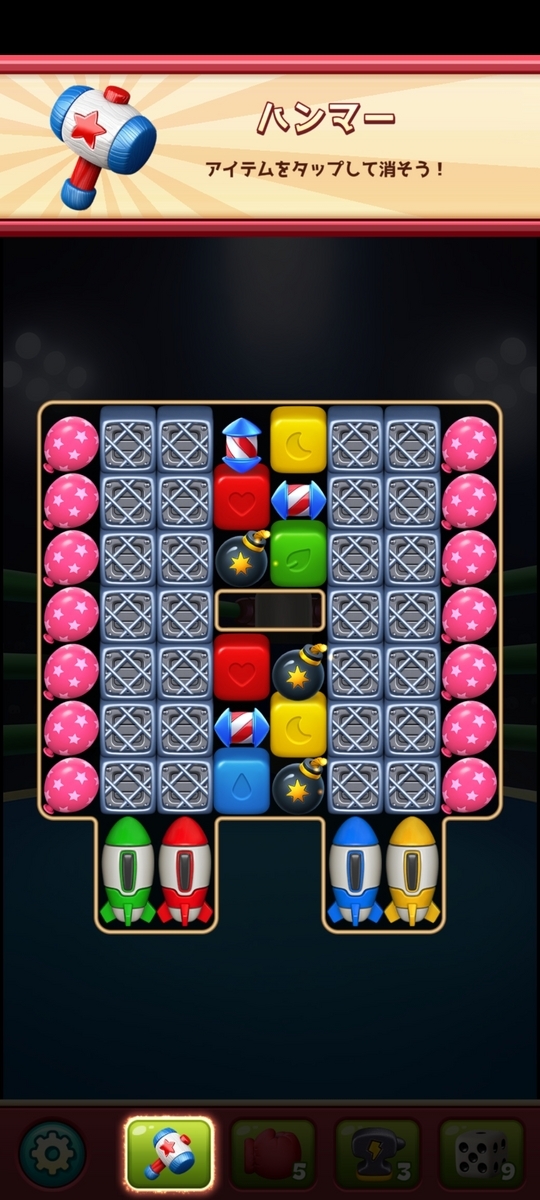Tap the green rocket
Image resolution: width=540 pixels, height=1200 pixels.
point(128,870)
